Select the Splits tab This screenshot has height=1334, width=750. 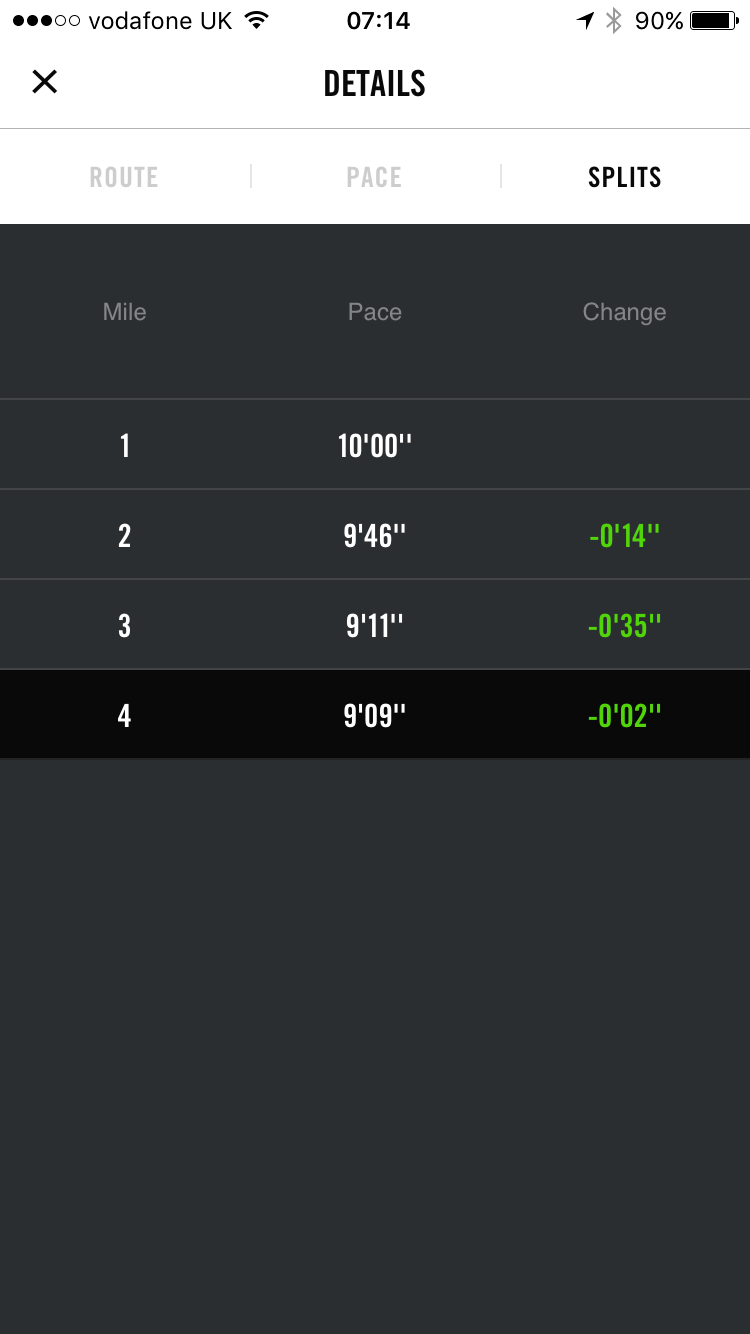tap(624, 177)
